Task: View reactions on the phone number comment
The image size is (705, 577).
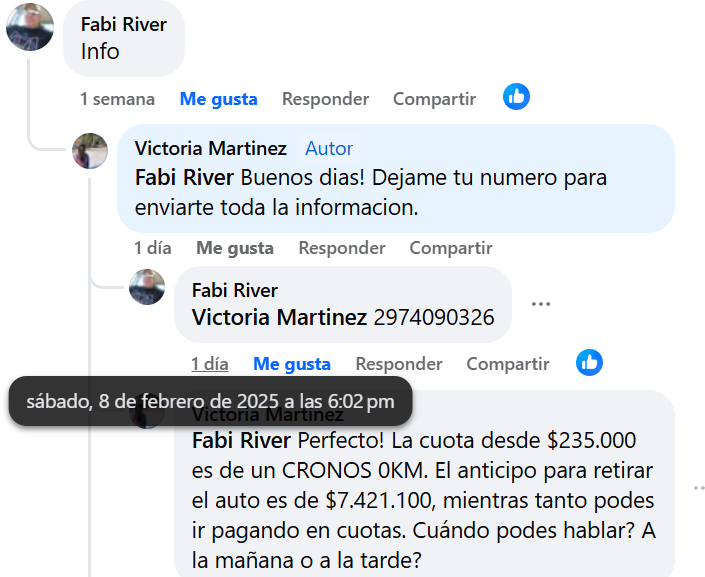Action: (589, 362)
